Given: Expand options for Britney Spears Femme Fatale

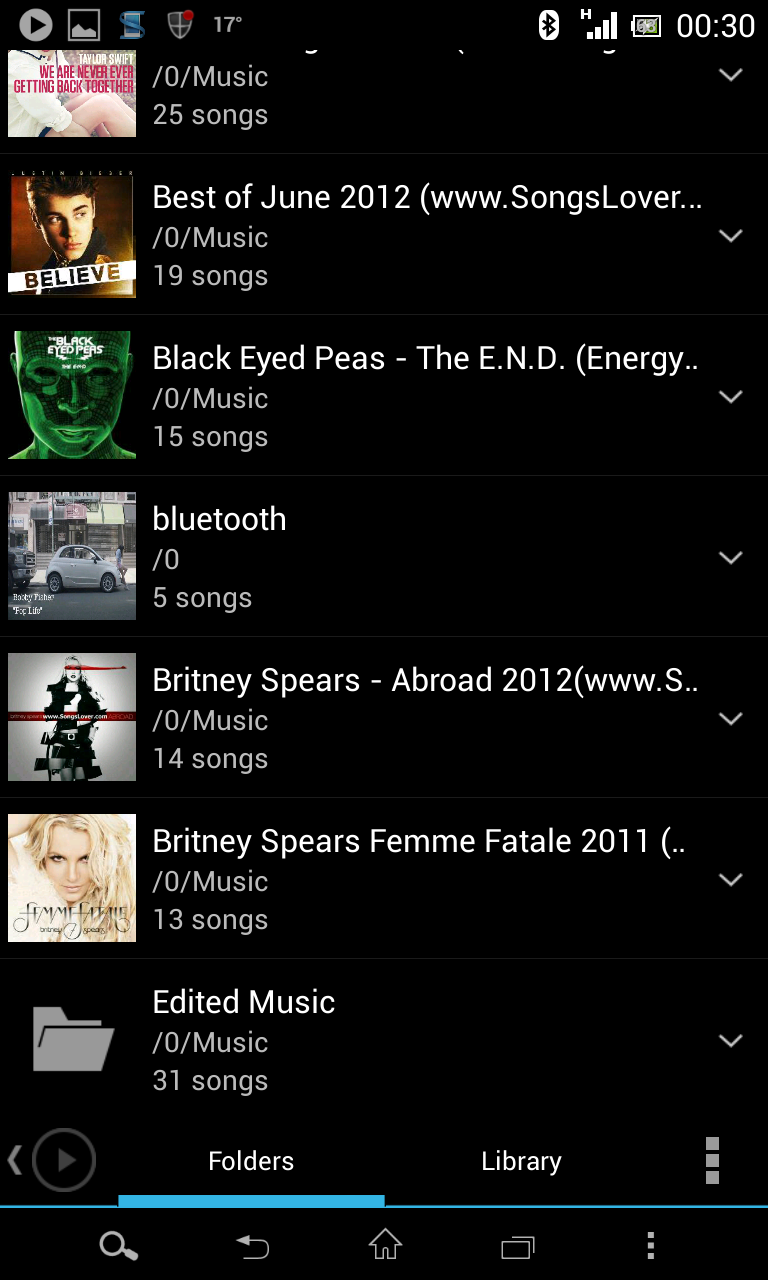Looking at the screenshot, I should coord(731,880).
